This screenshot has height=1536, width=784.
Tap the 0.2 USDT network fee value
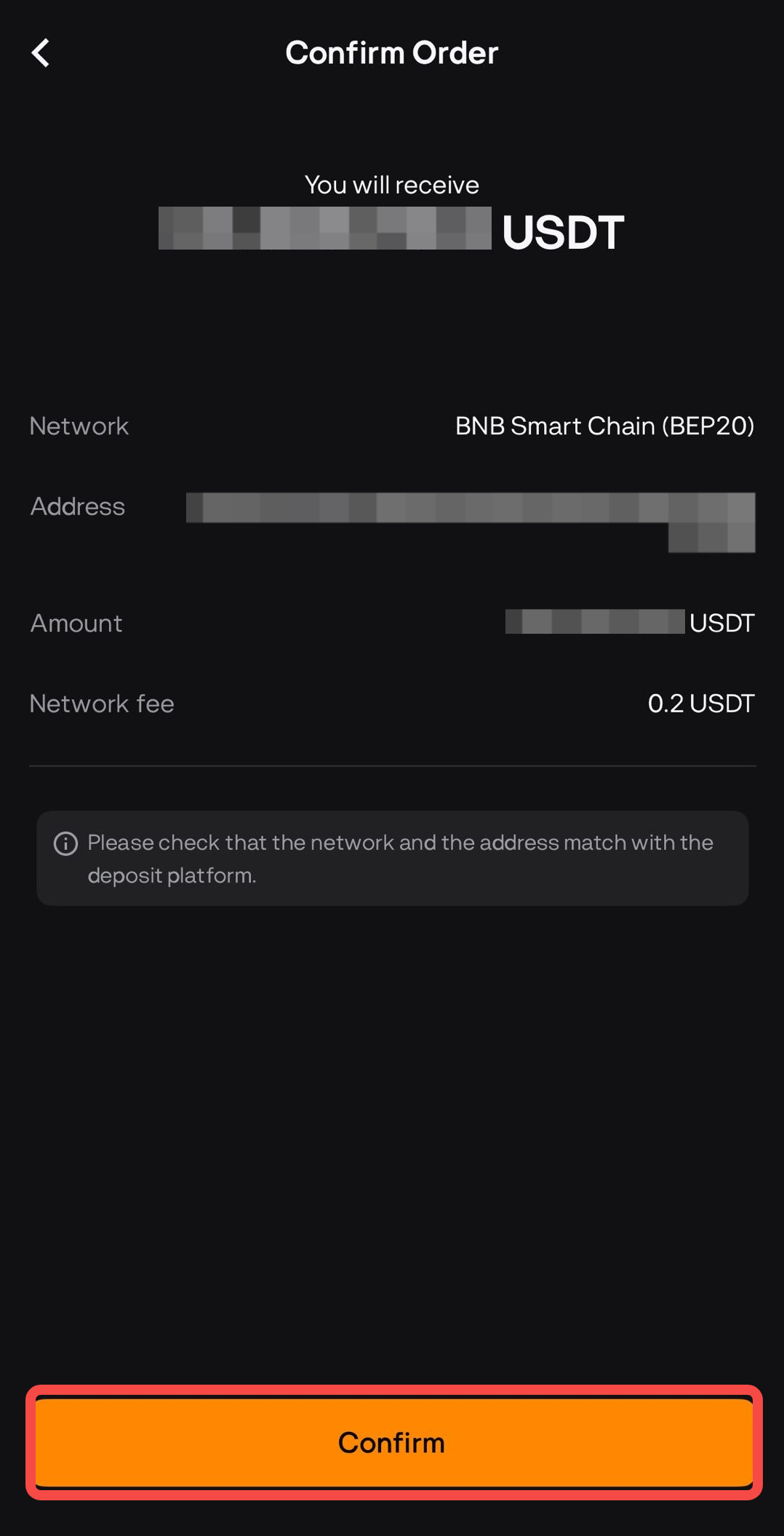coord(701,703)
